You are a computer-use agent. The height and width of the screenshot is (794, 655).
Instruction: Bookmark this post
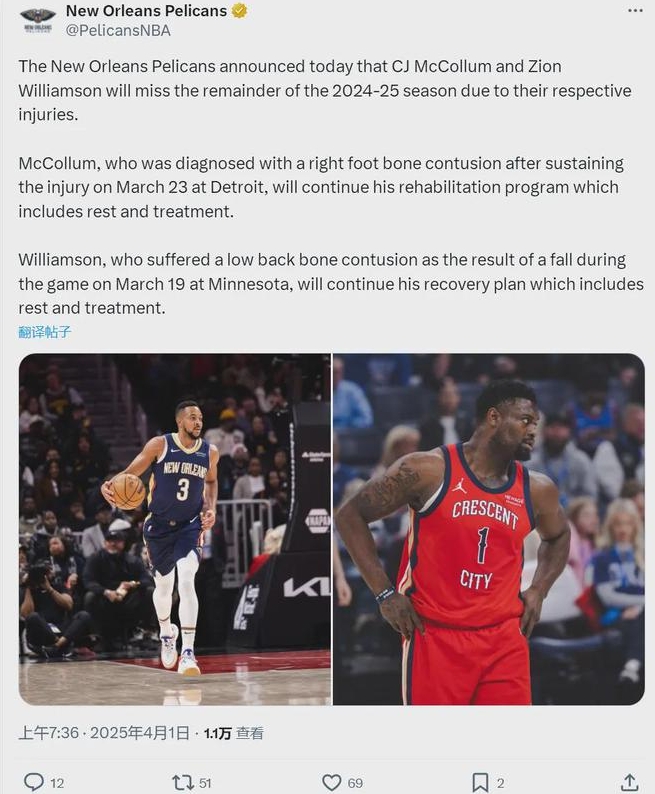(x=481, y=782)
